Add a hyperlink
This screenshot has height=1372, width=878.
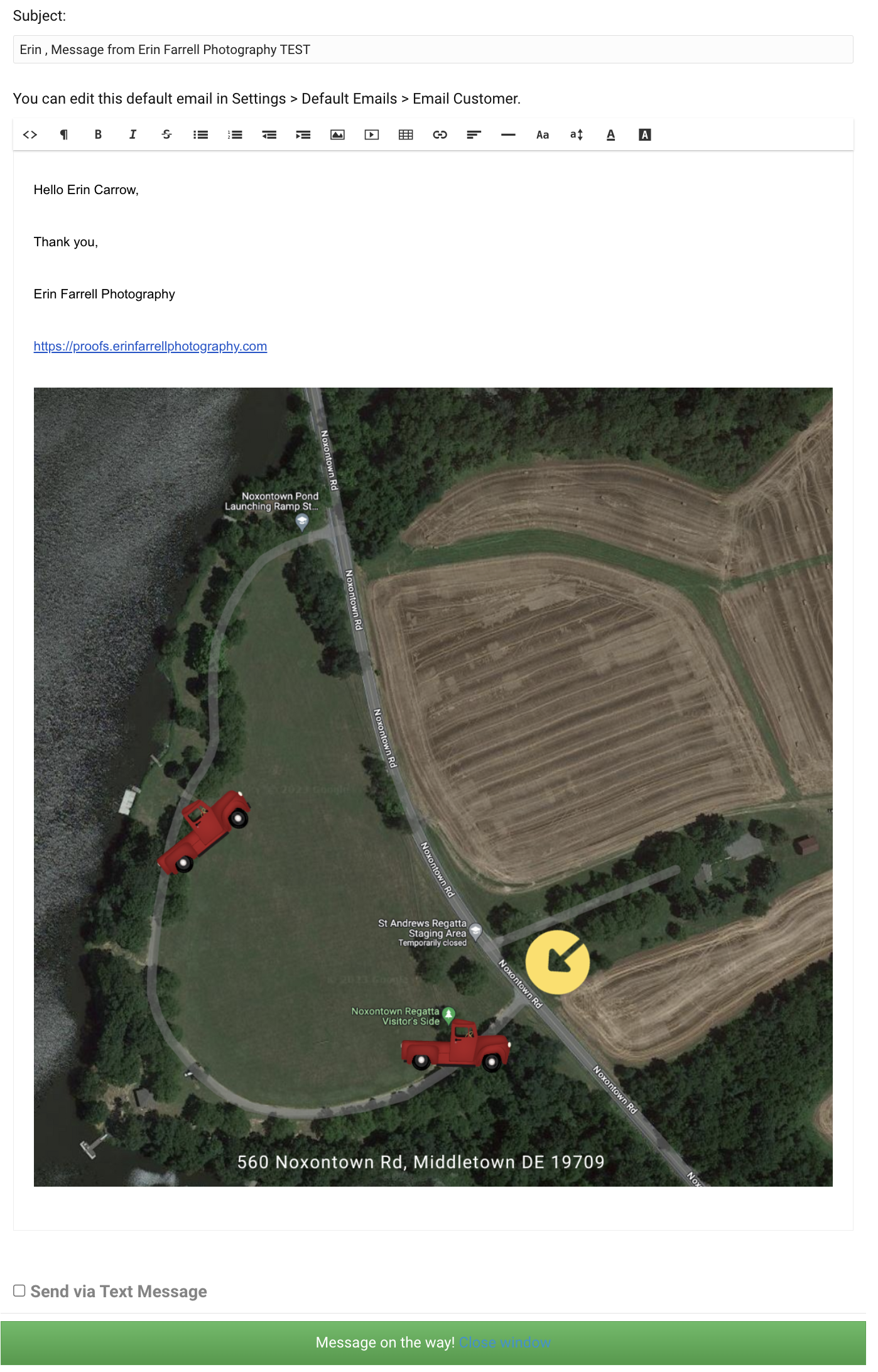(x=440, y=134)
